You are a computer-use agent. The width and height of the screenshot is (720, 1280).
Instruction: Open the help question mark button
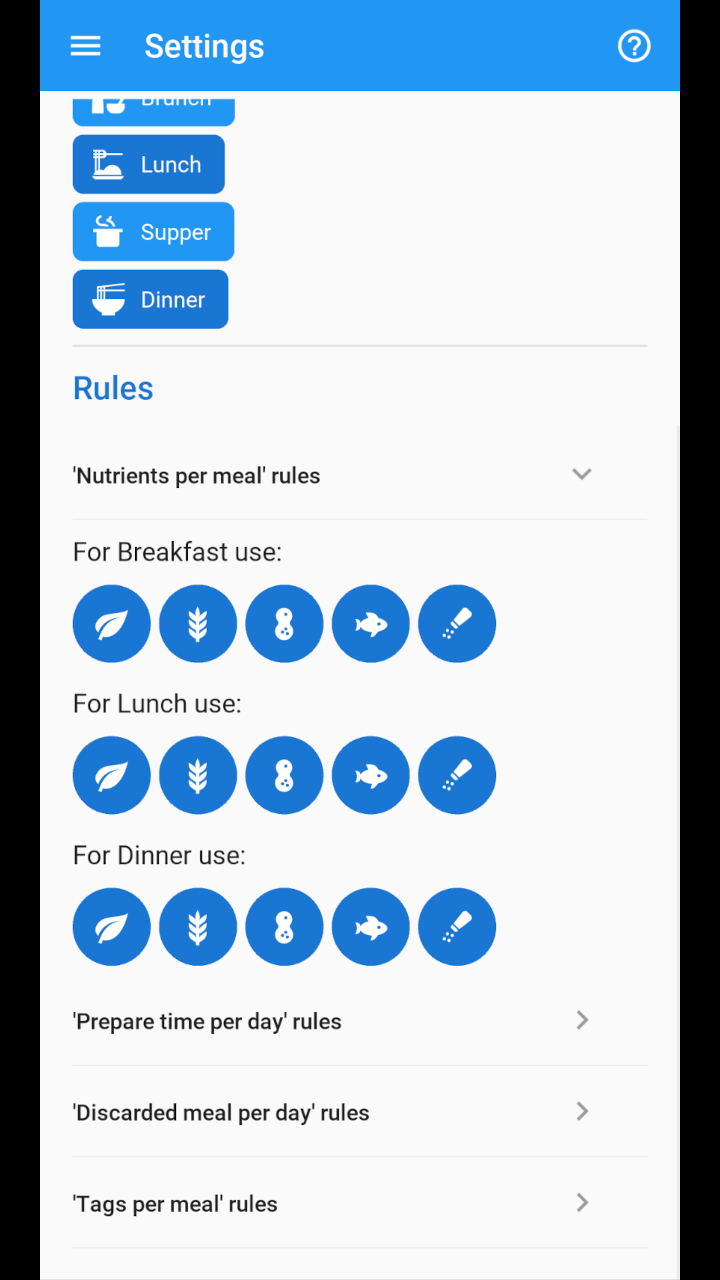[634, 46]
